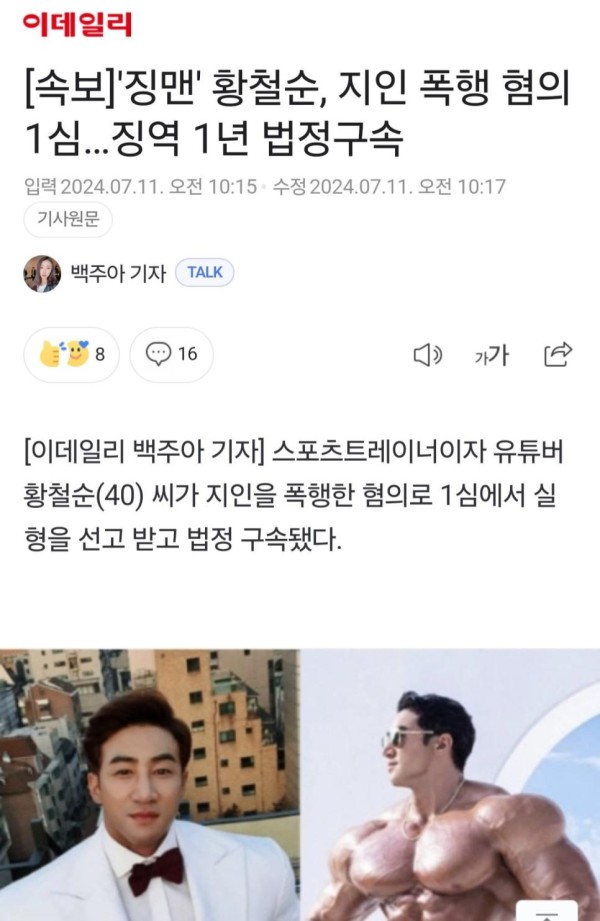Open the article photo

[x=300, y=785]
